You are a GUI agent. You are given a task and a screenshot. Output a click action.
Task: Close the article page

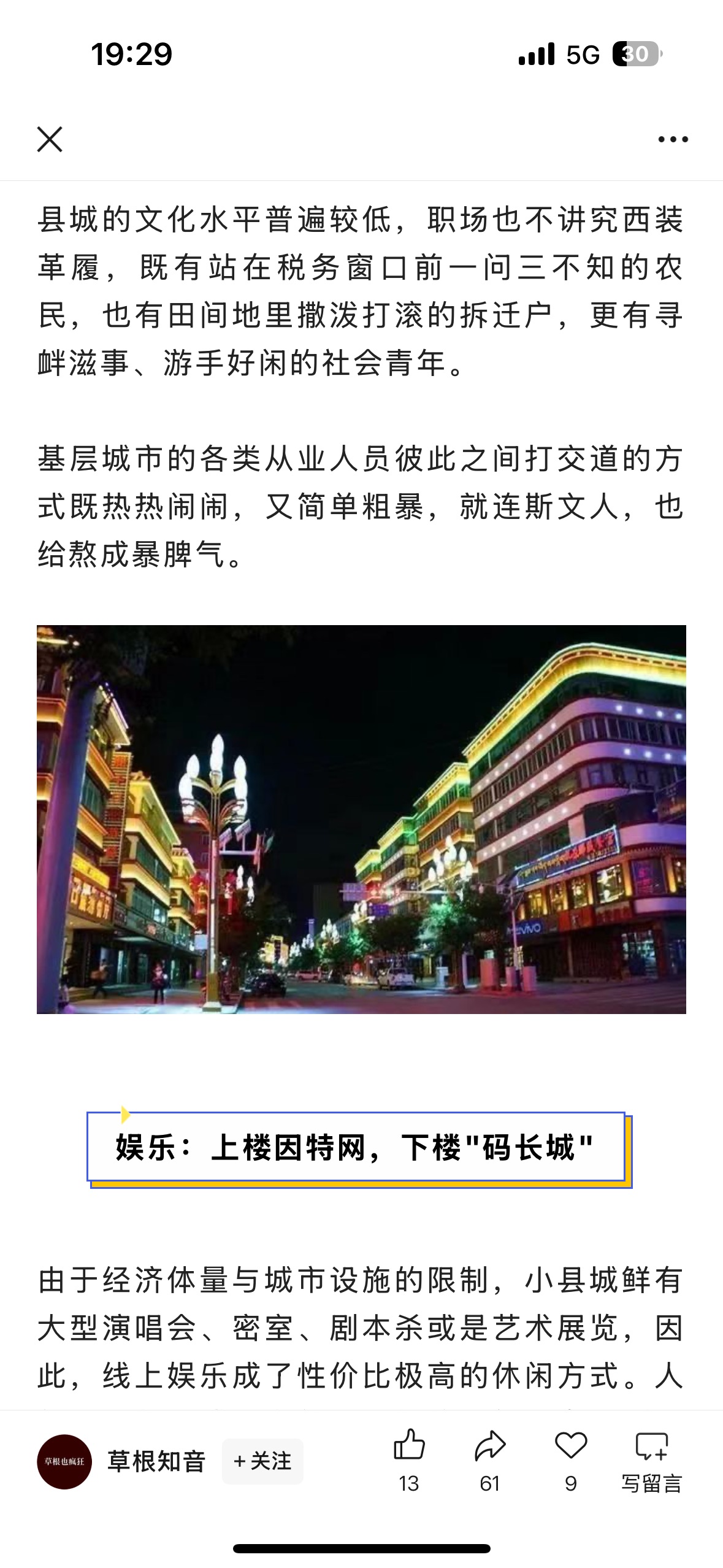(x=50, y=139)
